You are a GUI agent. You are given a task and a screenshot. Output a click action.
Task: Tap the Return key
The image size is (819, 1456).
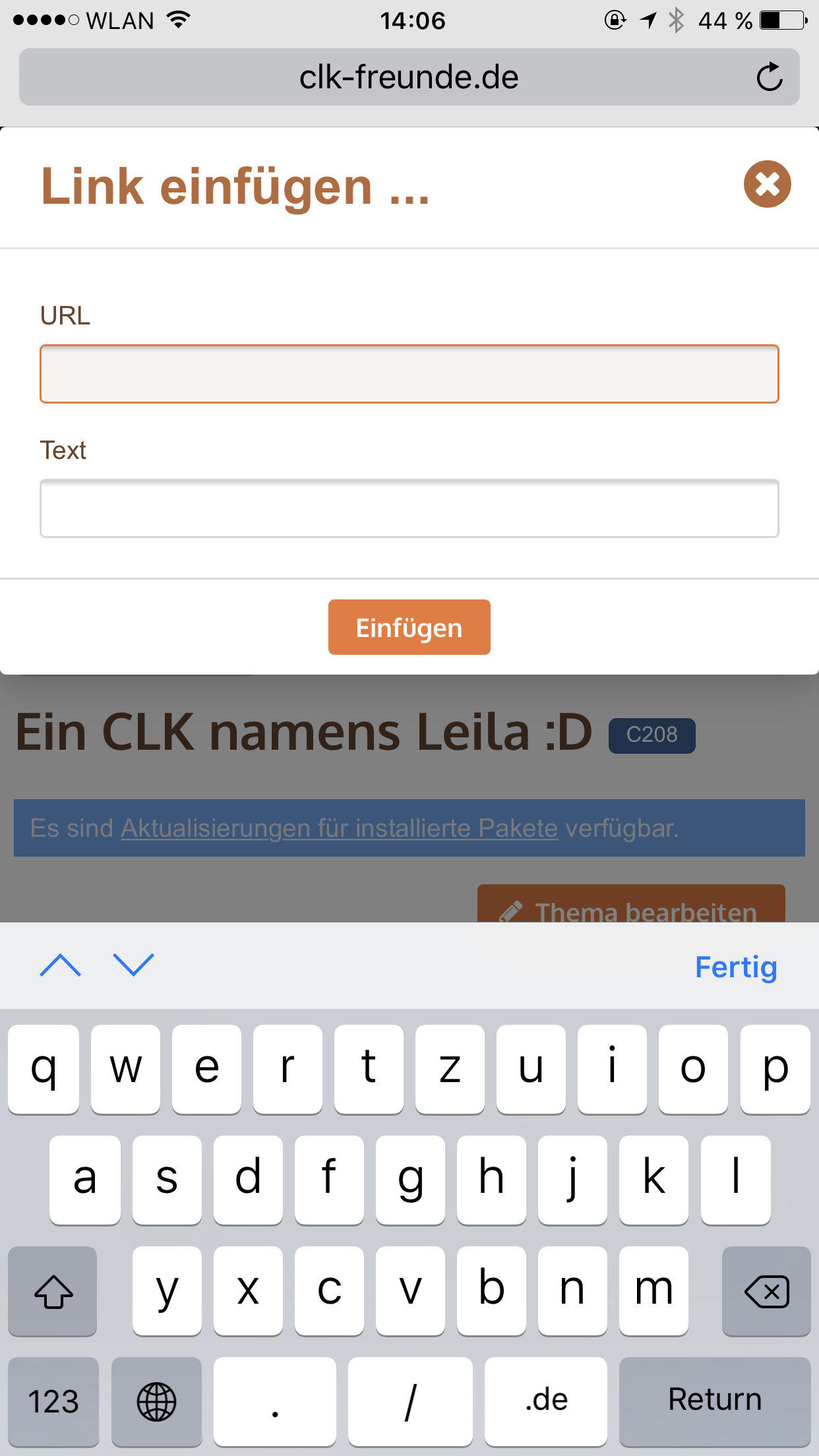coord(715,1400)
